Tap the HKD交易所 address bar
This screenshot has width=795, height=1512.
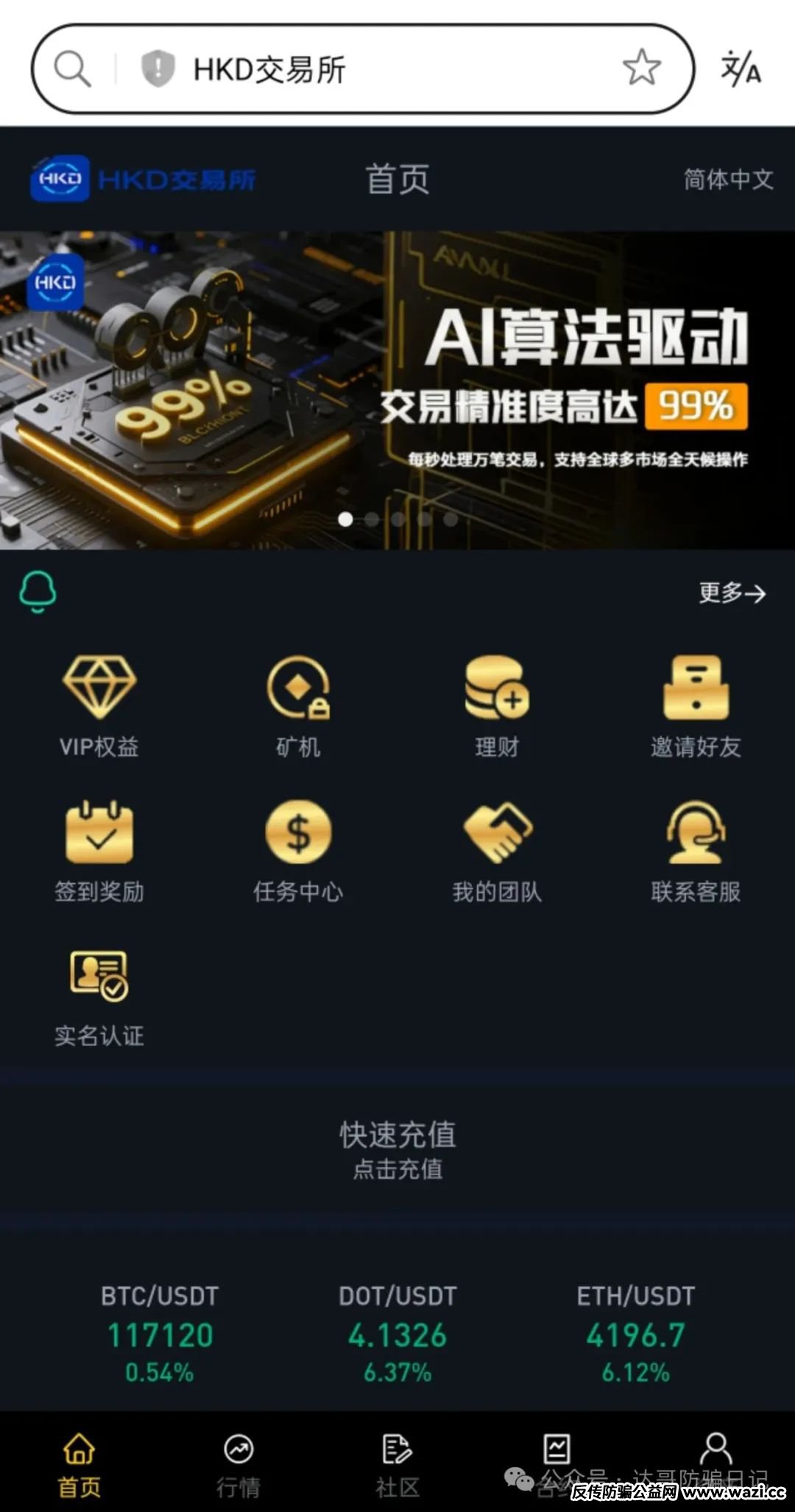coord(368,69)
